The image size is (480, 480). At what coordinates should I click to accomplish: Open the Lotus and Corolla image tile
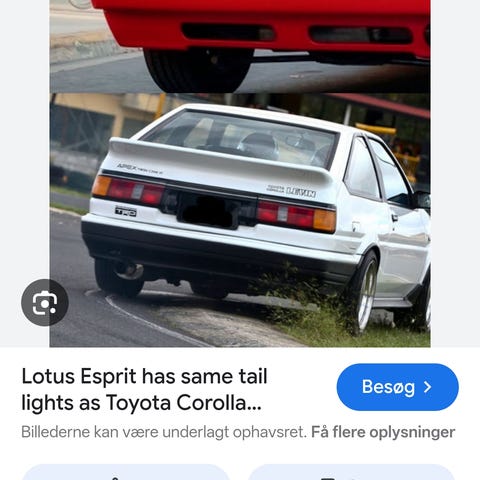point(240,173)
